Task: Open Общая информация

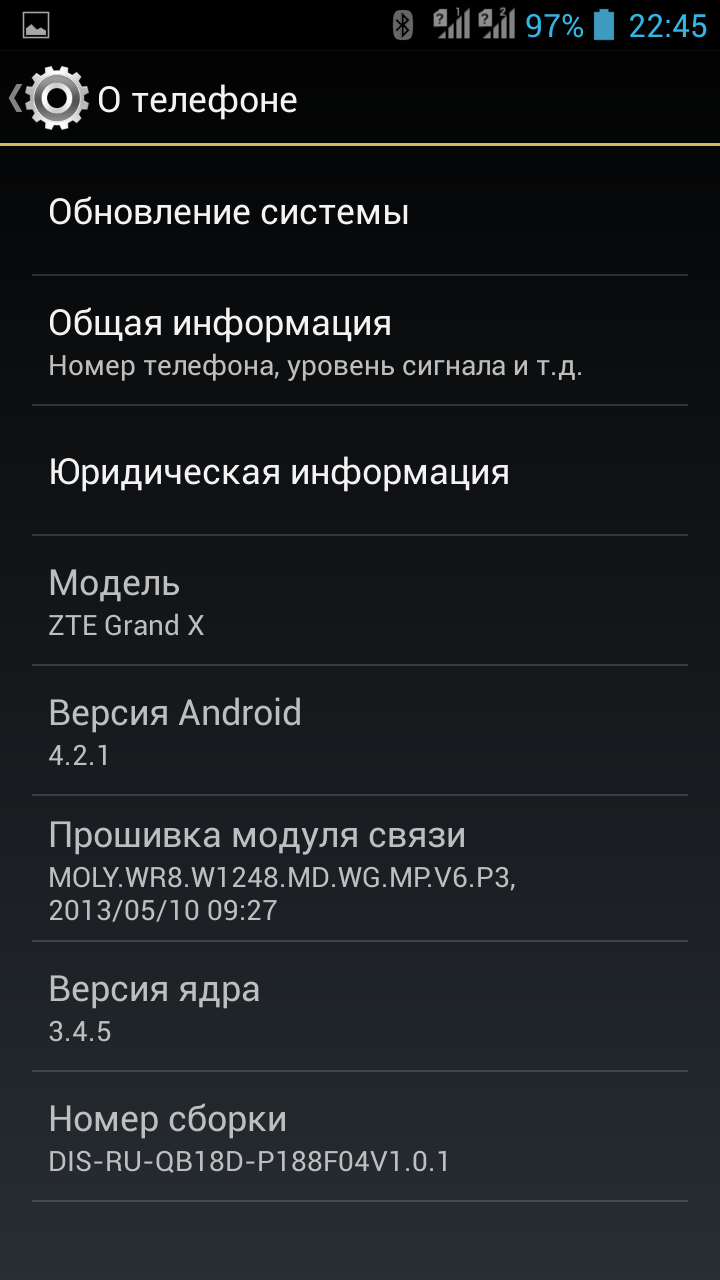Action: (x=360, y=341)
